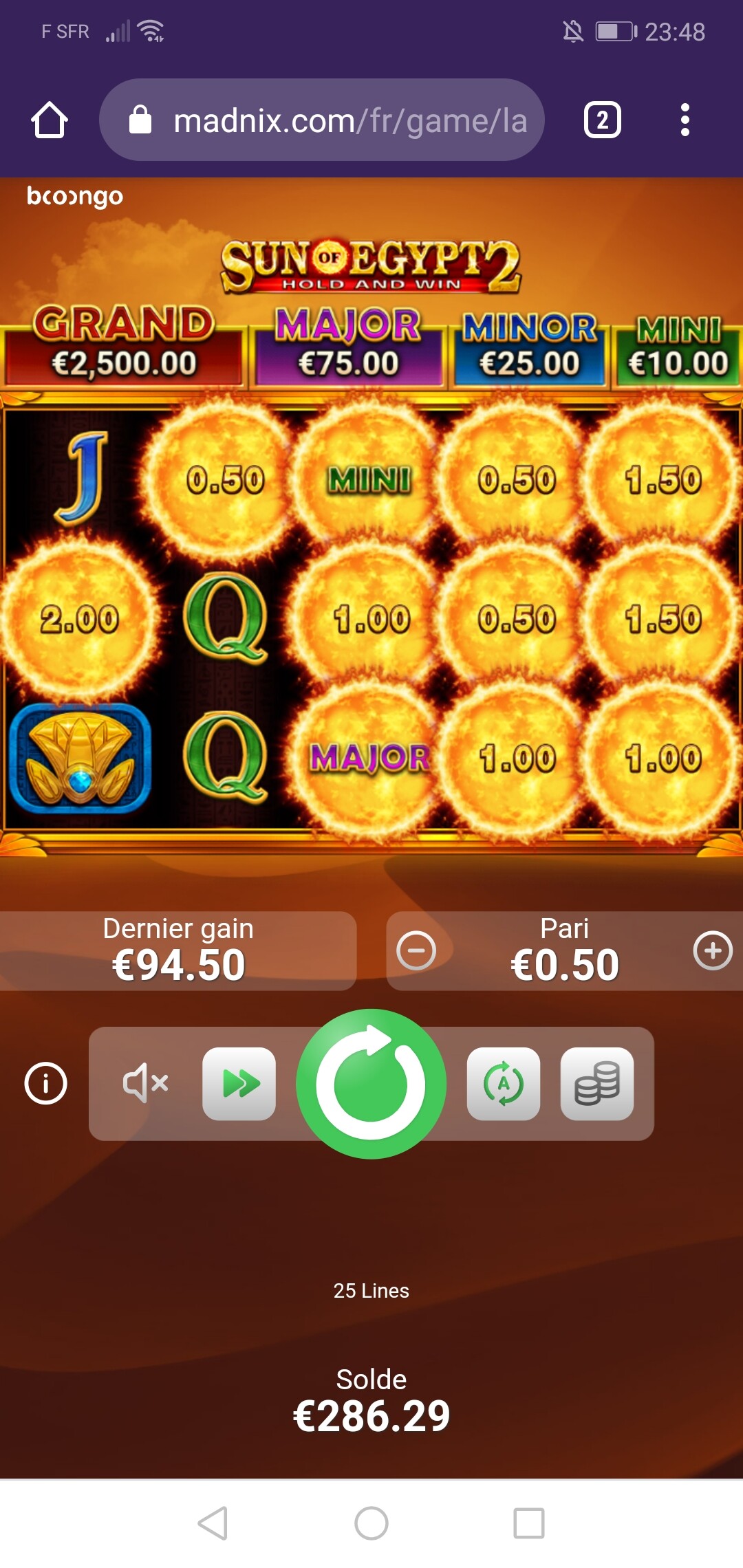Decrease the bet with the minus button

416,951
